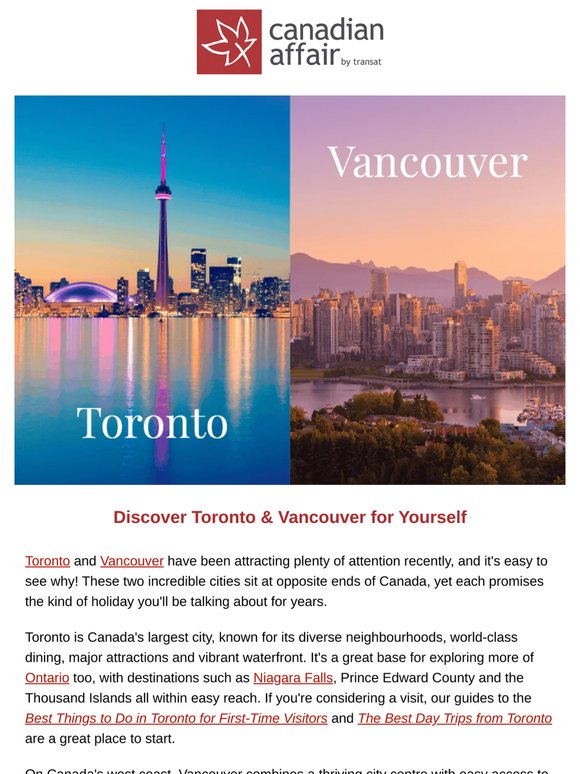Read Best Things to Do in Toronto guide

tap(176, 718)
